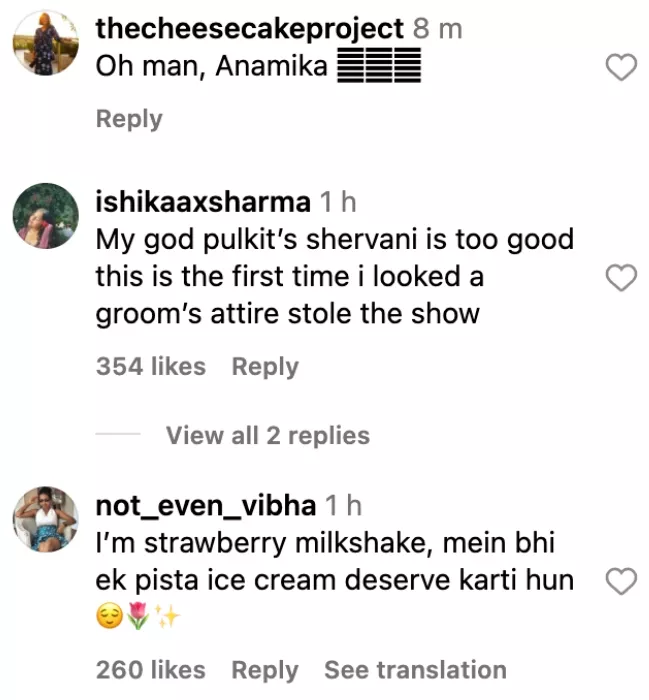The height and width of the screenshot is (700, 649).
Task: Like ishikaaxsharma's comment
Action: tap(622, 278)
